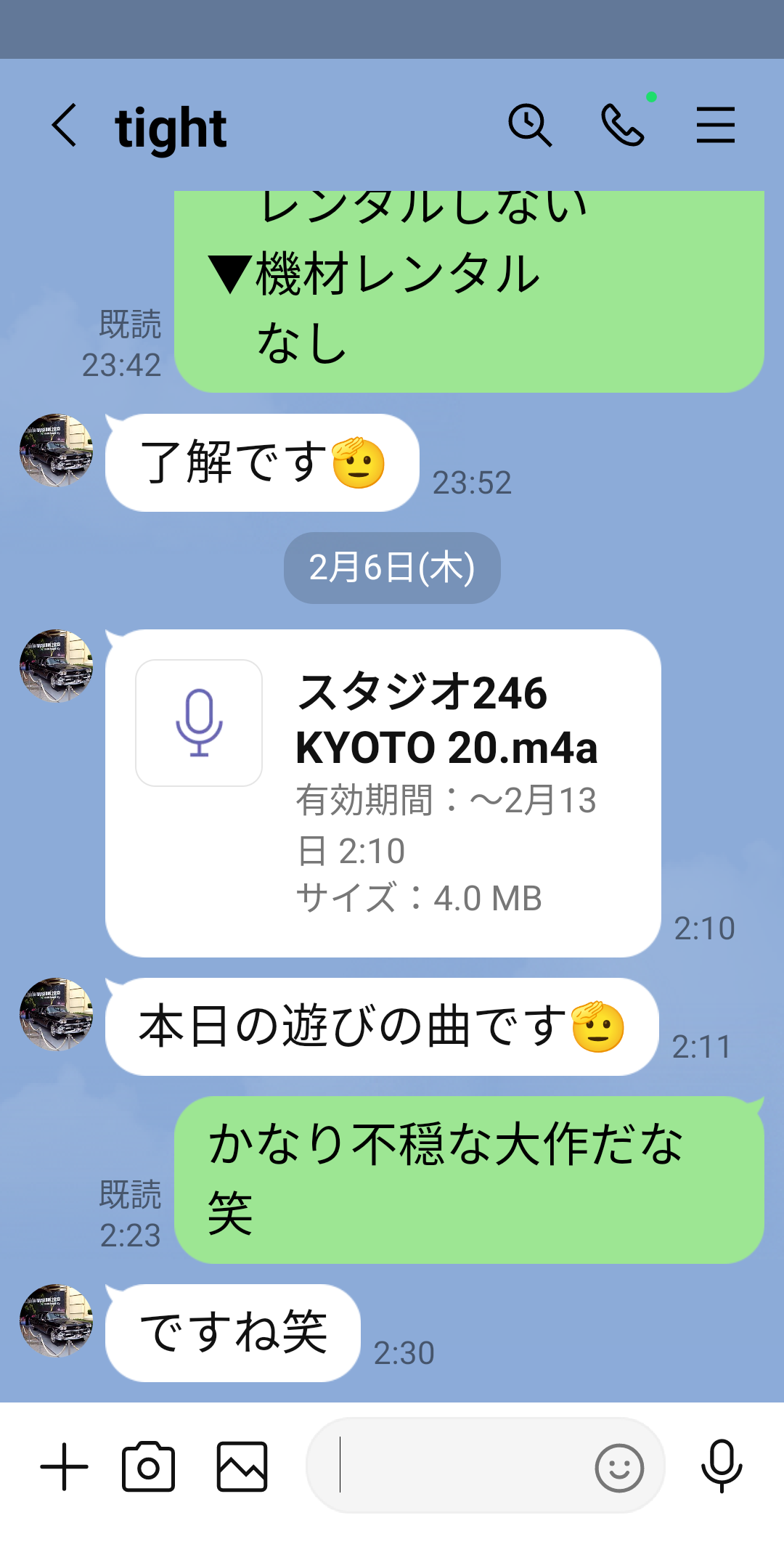The height and width of the screenshot is (1568, 784).
Task: Launch the camera from the chat
Action: (149, 1466)
